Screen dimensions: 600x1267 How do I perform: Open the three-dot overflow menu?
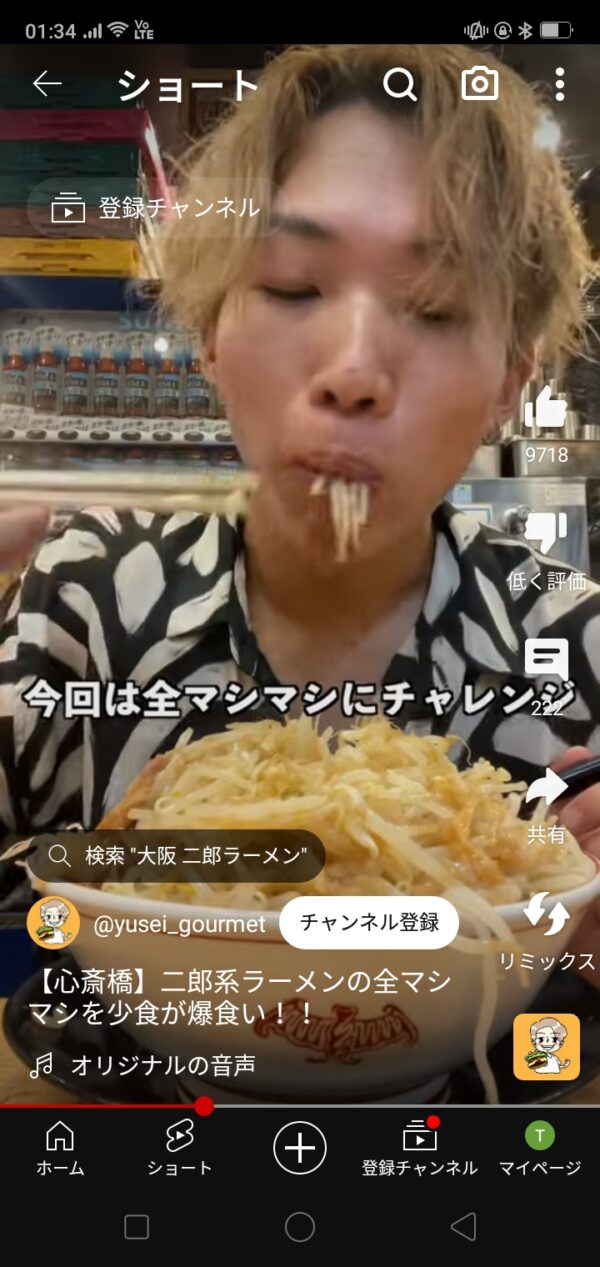[x=560, y=85]
